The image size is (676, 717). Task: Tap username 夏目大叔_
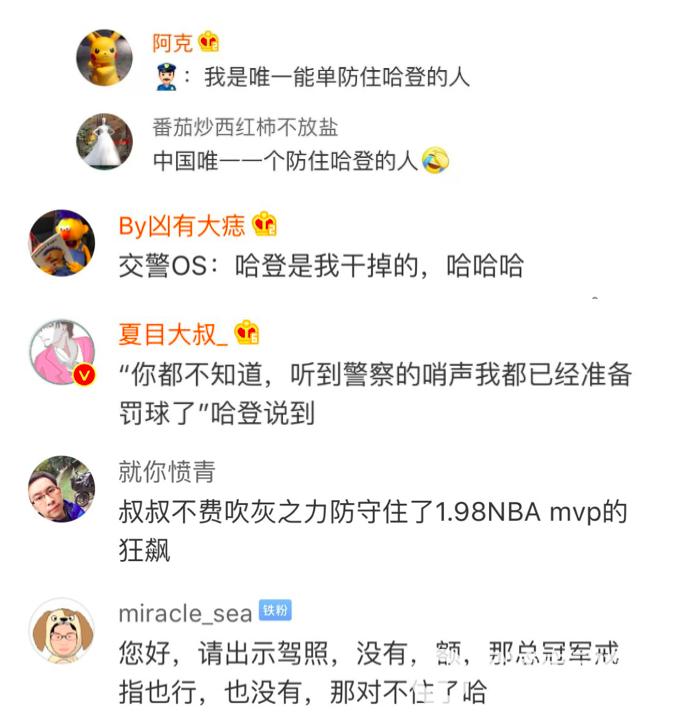coord(173,334)
